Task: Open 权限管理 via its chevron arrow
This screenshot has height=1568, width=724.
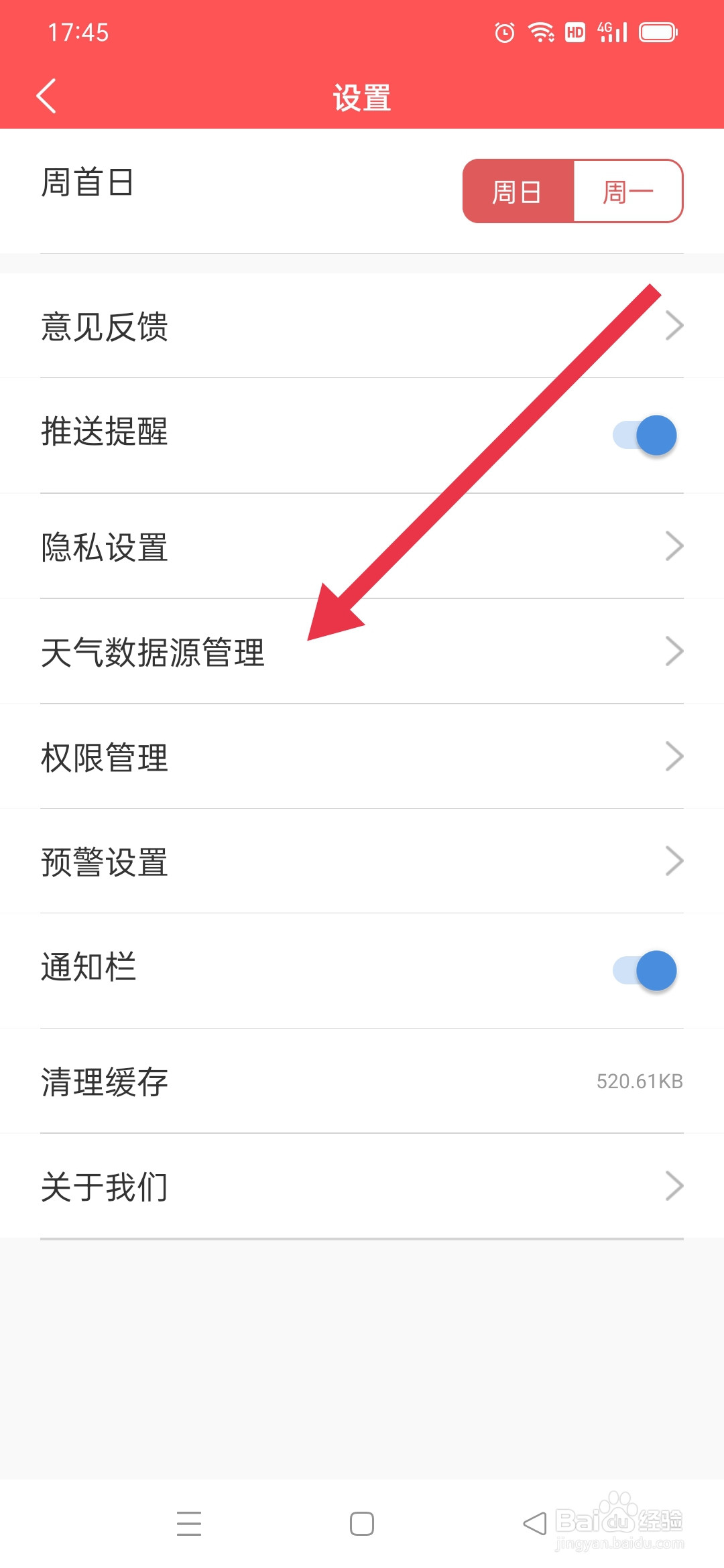Action: click(x=675, y=756)
